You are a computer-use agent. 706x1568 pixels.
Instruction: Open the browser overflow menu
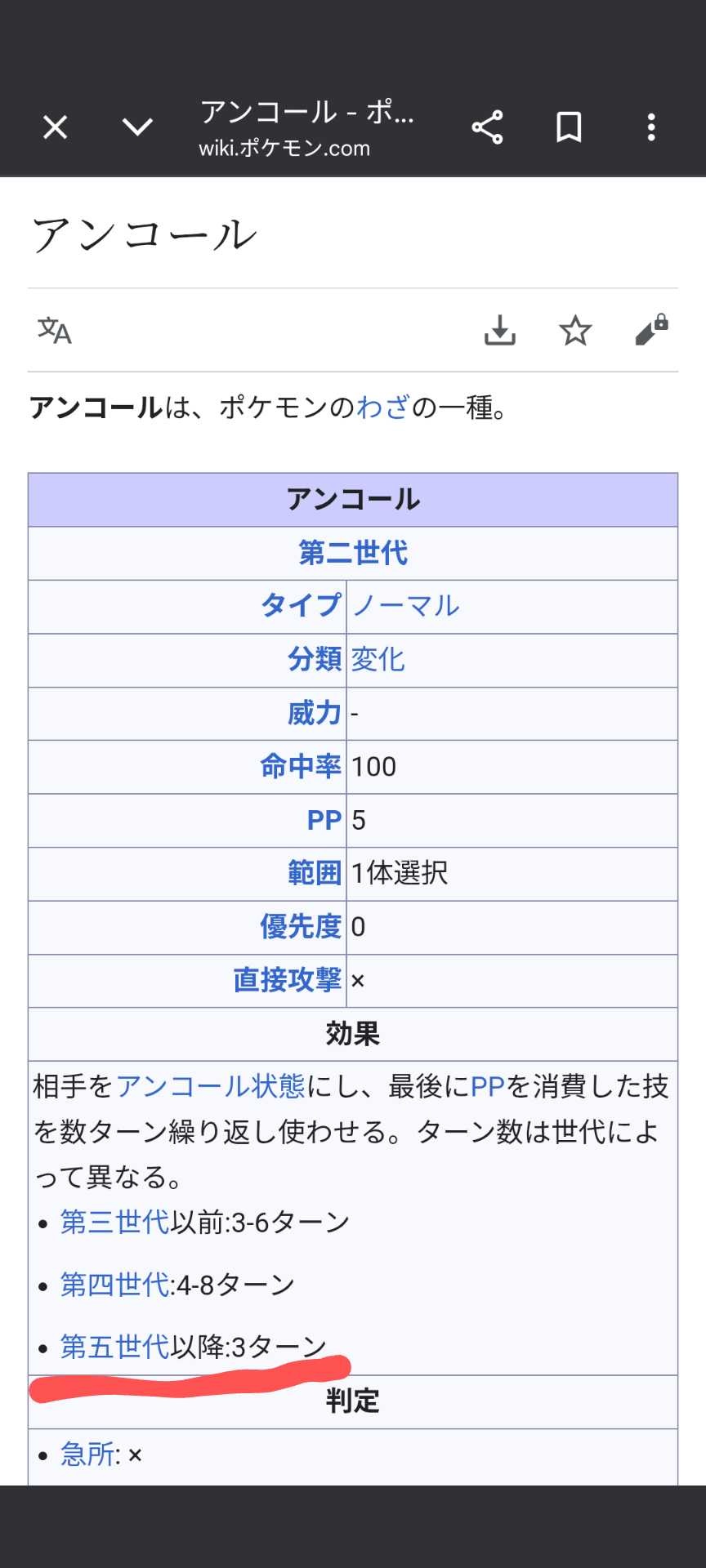(650, 127)
